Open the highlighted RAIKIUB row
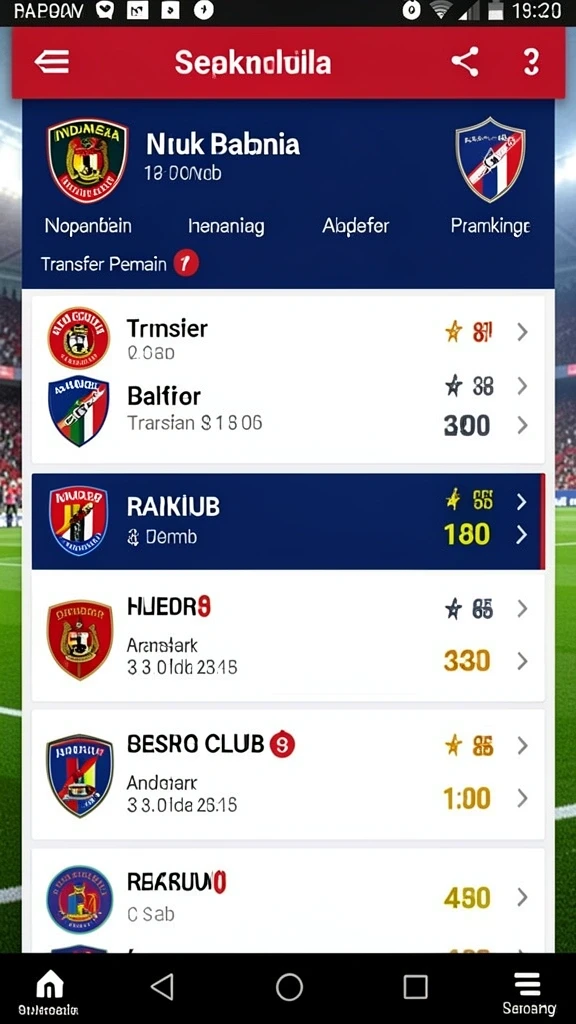The height and width of the screenshot is (1024, 576). coord(288,521)
